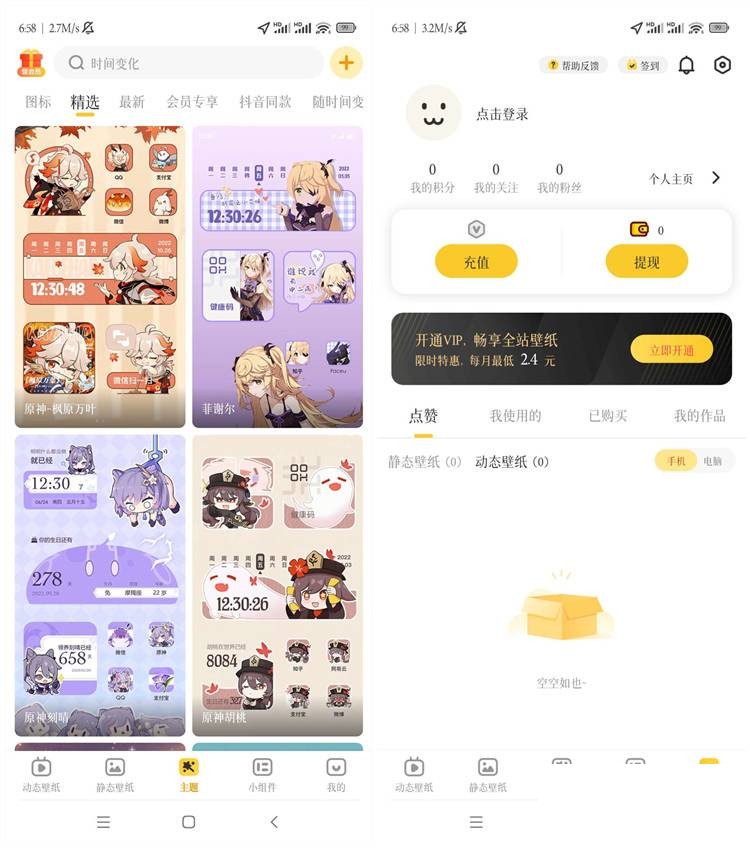
Task: Tap the 签到 check-in button
Action: 642,65
